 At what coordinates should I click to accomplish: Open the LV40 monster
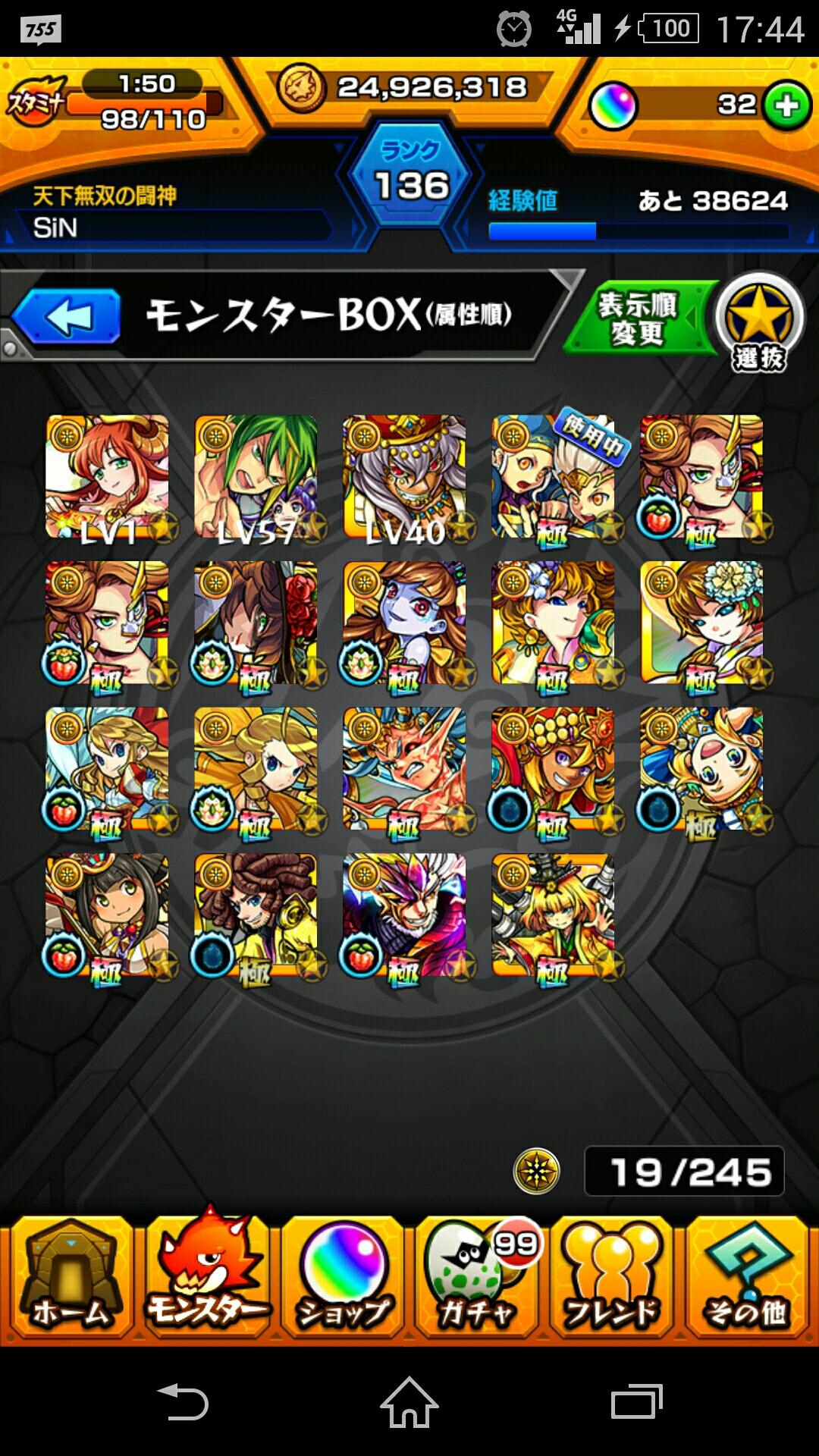click(405, 476)
